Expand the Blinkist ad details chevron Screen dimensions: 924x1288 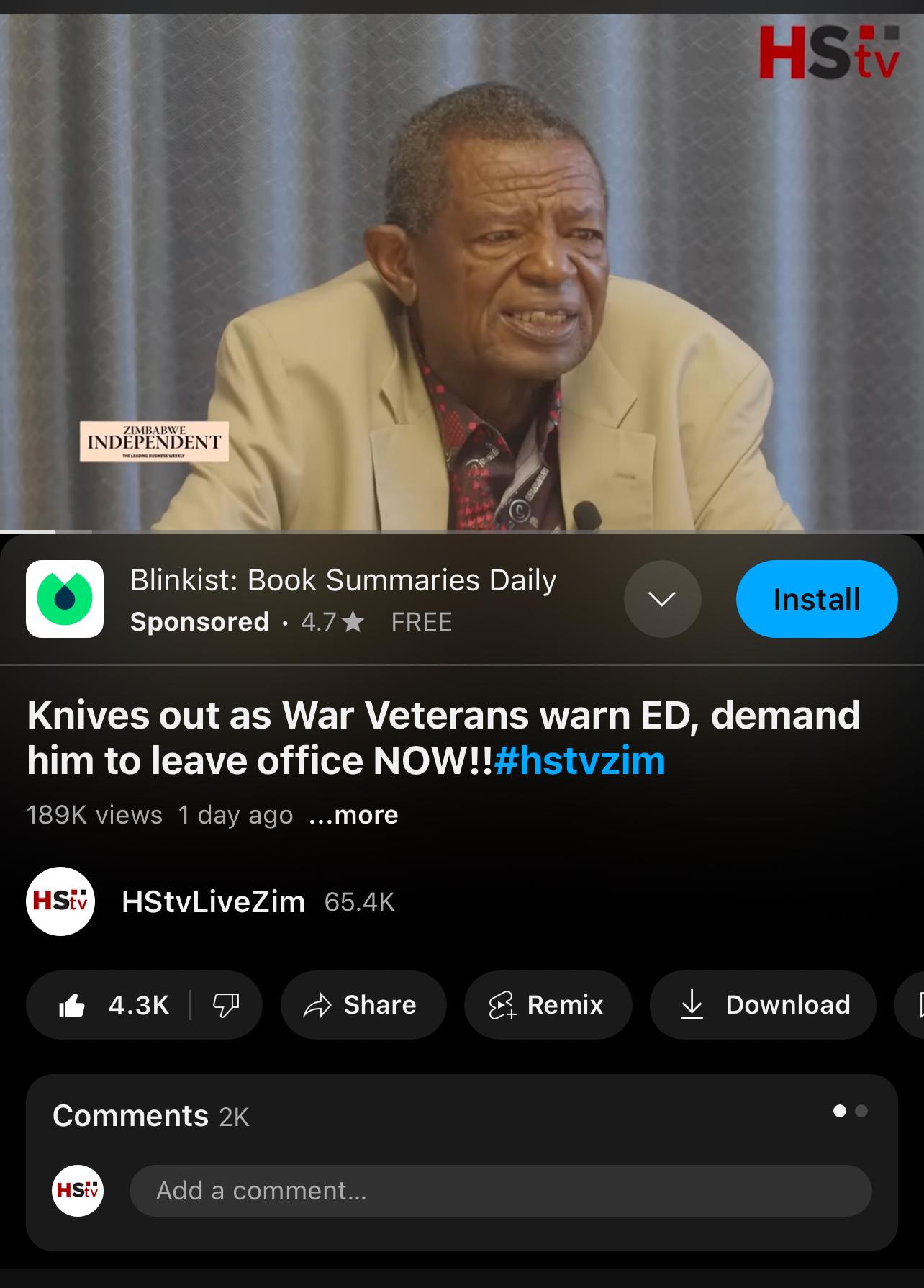click(x=662, y=599)
